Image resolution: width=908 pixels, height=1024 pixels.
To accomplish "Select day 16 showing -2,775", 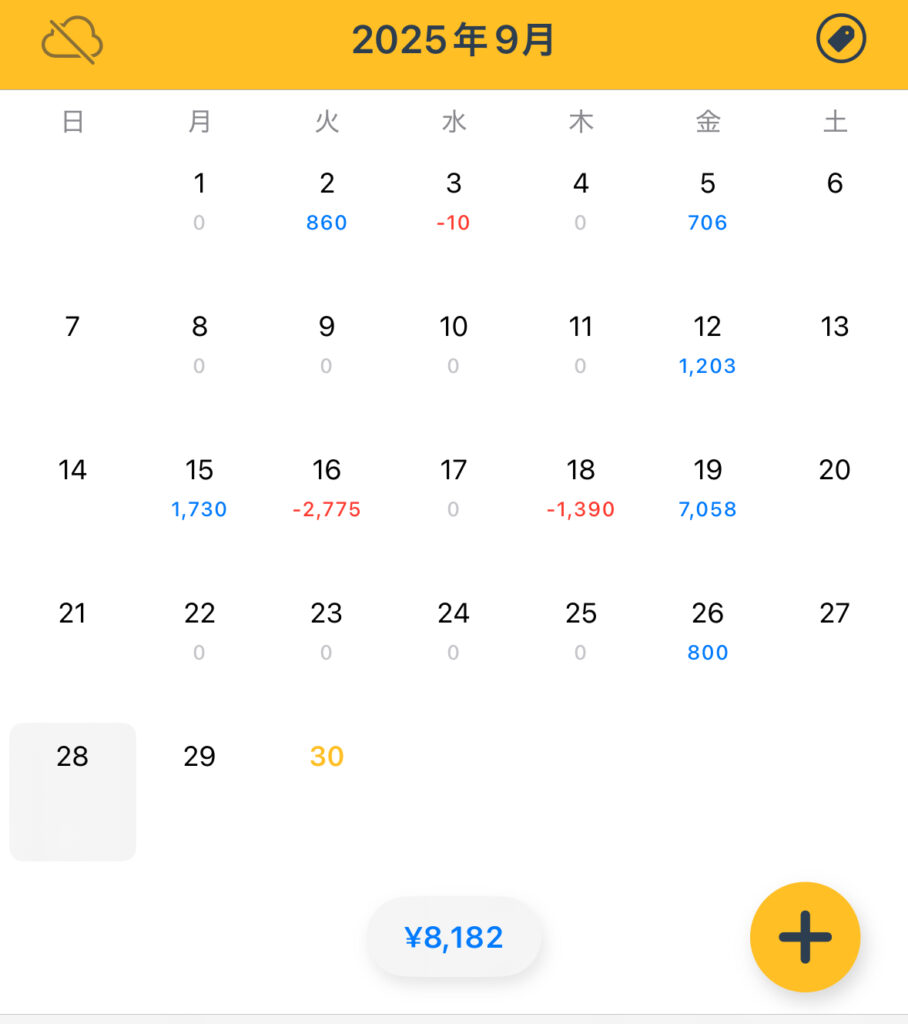I will 327,487.
